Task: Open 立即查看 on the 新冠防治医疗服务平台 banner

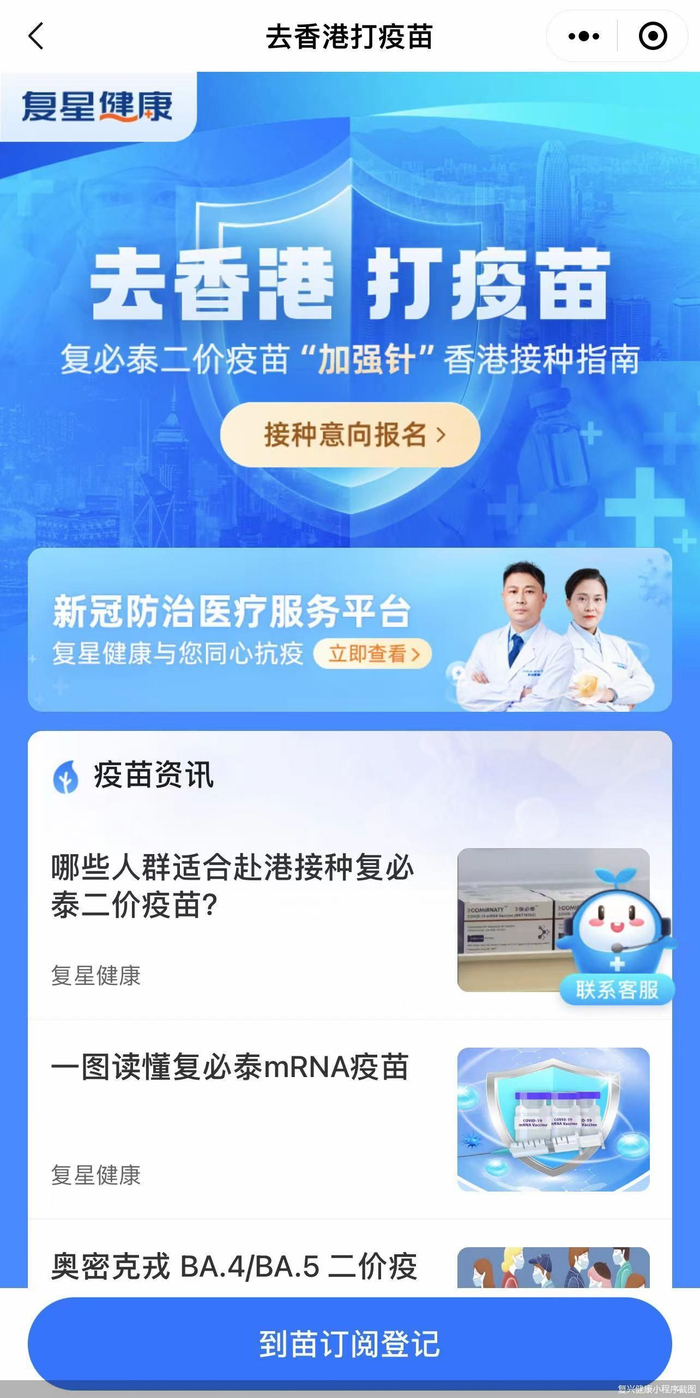Action: pos(373,654)
